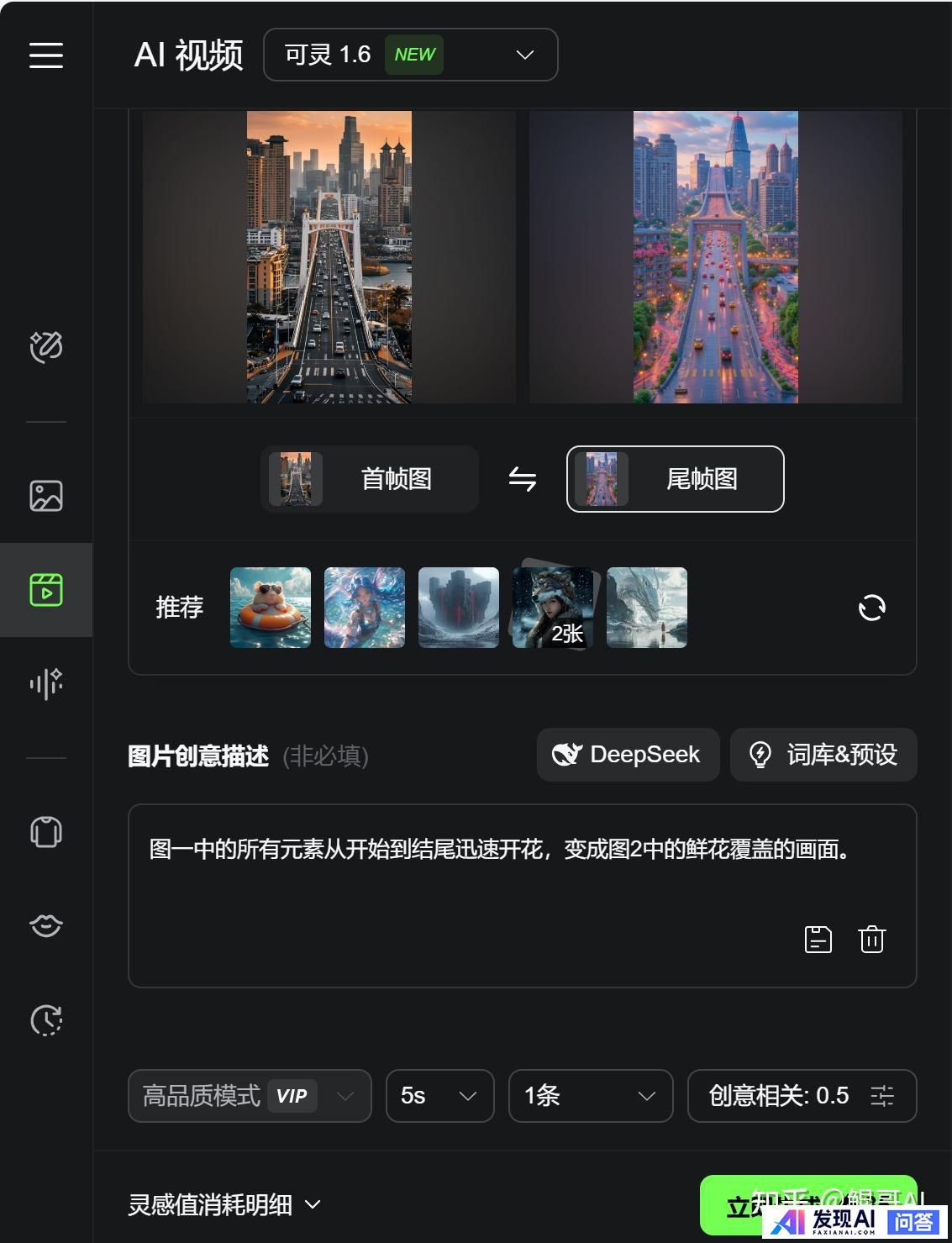Select the 尾帧图 last frame button

[x=675, y=479]
